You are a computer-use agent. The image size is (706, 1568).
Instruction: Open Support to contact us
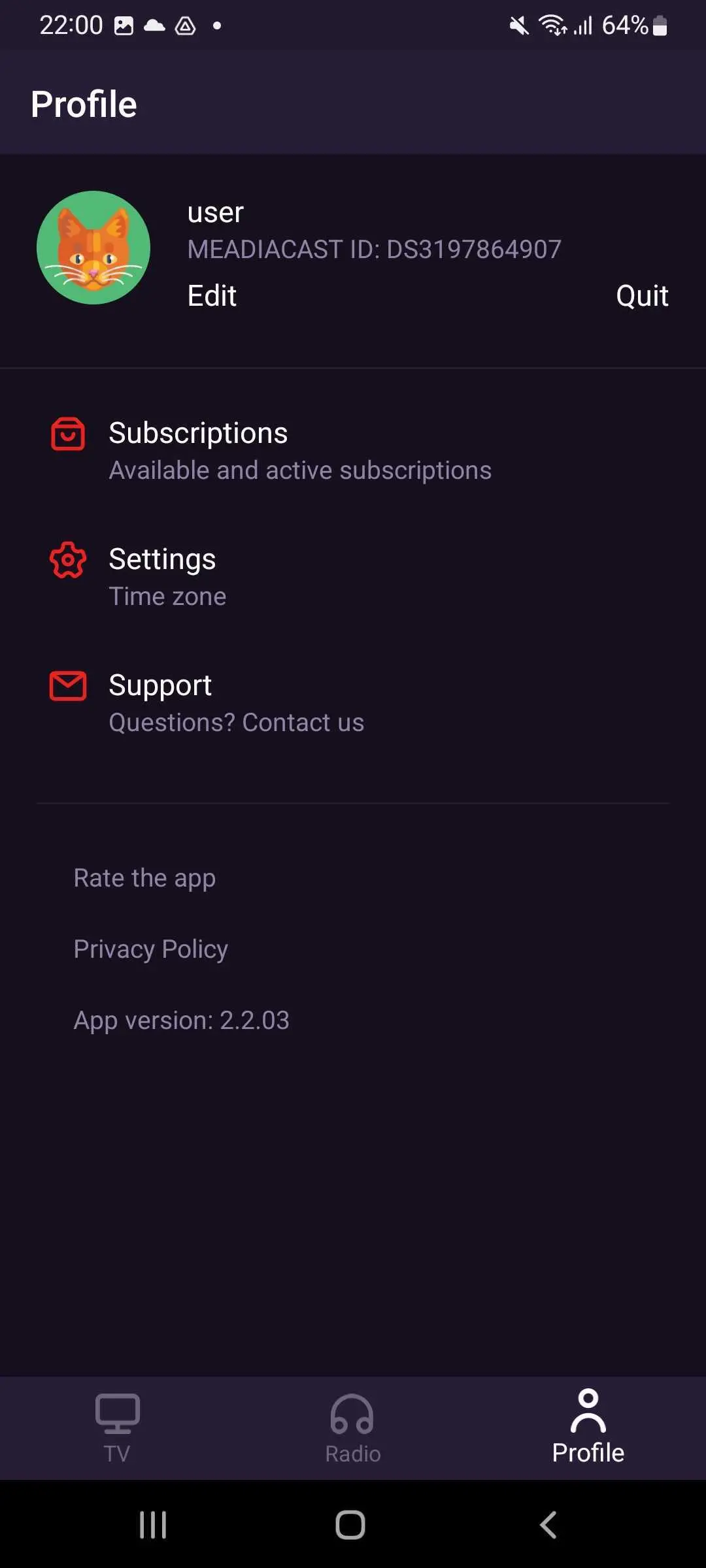point(353,703)
